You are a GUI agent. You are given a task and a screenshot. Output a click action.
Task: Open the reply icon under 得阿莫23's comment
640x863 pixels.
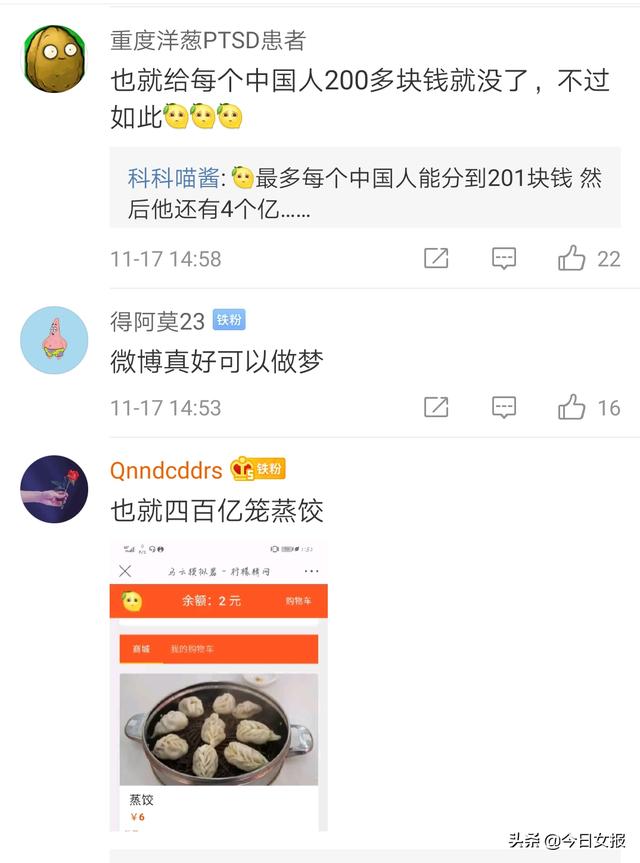click(504, 407)
